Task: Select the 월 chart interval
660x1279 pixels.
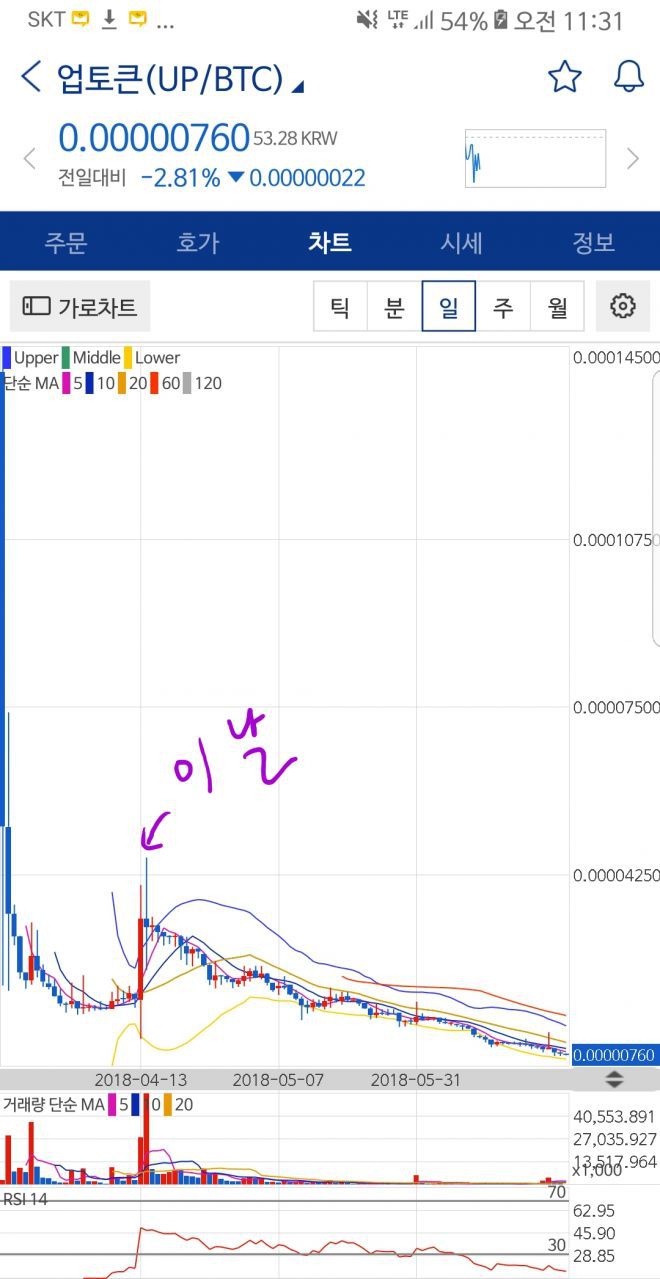Action: pos(556,306)
